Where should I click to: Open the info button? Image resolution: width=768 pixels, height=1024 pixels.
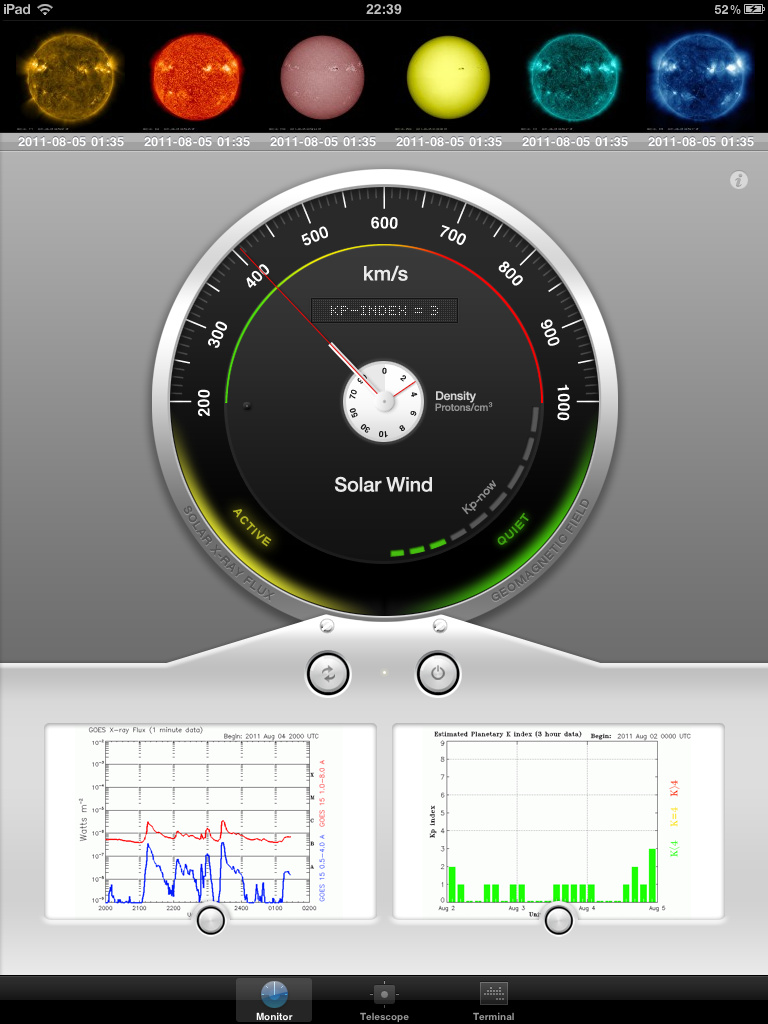click(739, 181)
